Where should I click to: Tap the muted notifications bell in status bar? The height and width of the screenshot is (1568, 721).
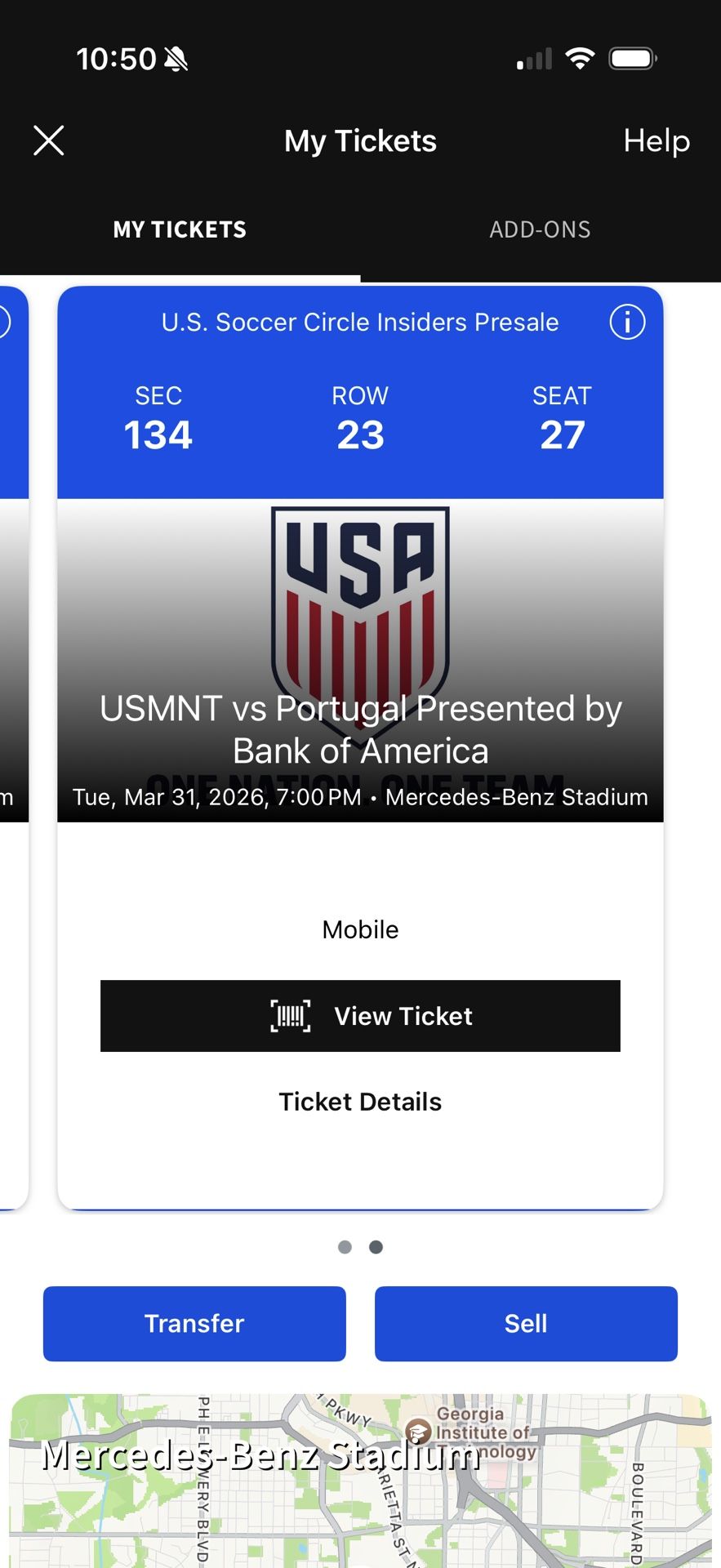click(174, 57)
